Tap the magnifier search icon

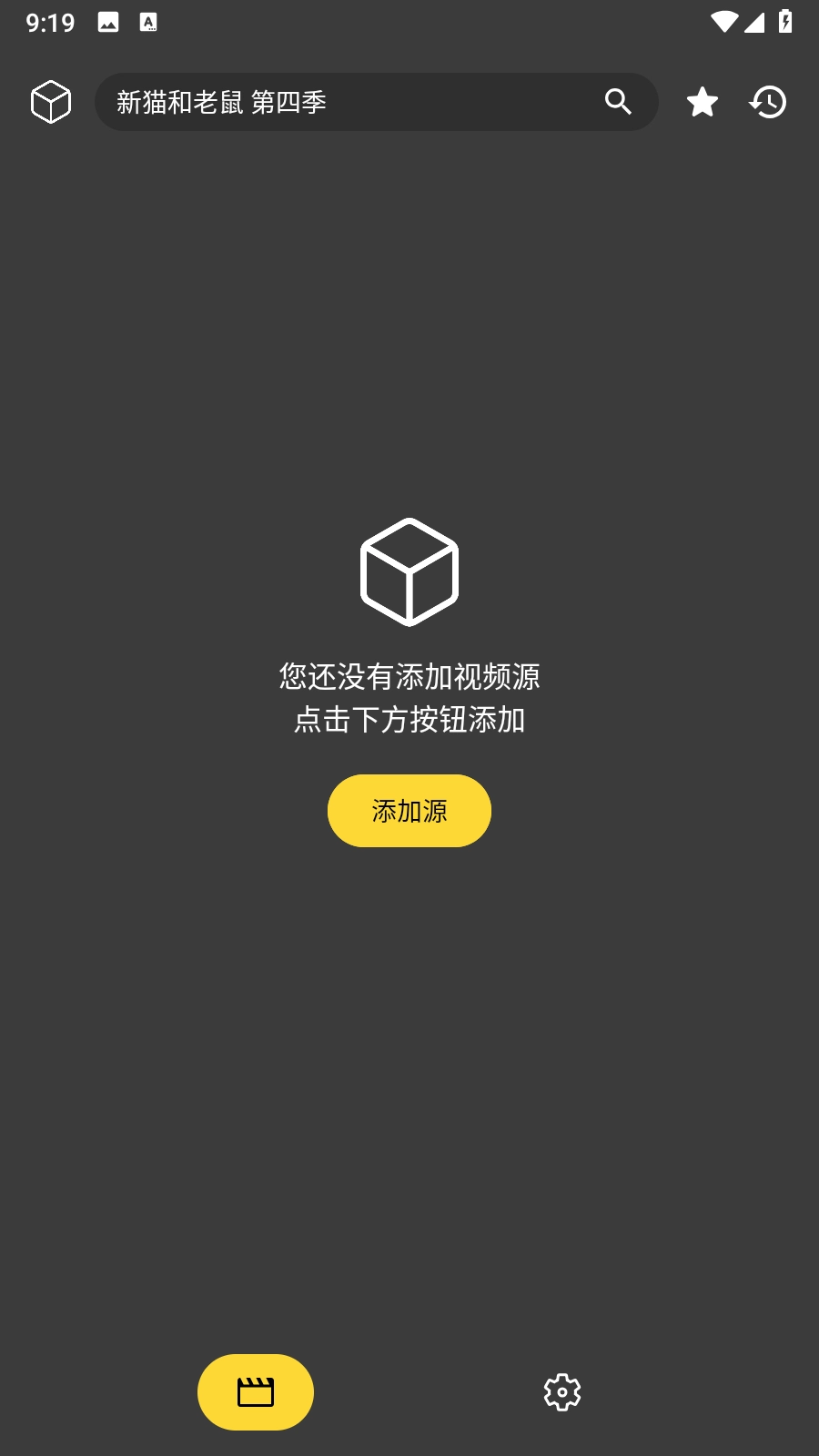tap(618, 102)
